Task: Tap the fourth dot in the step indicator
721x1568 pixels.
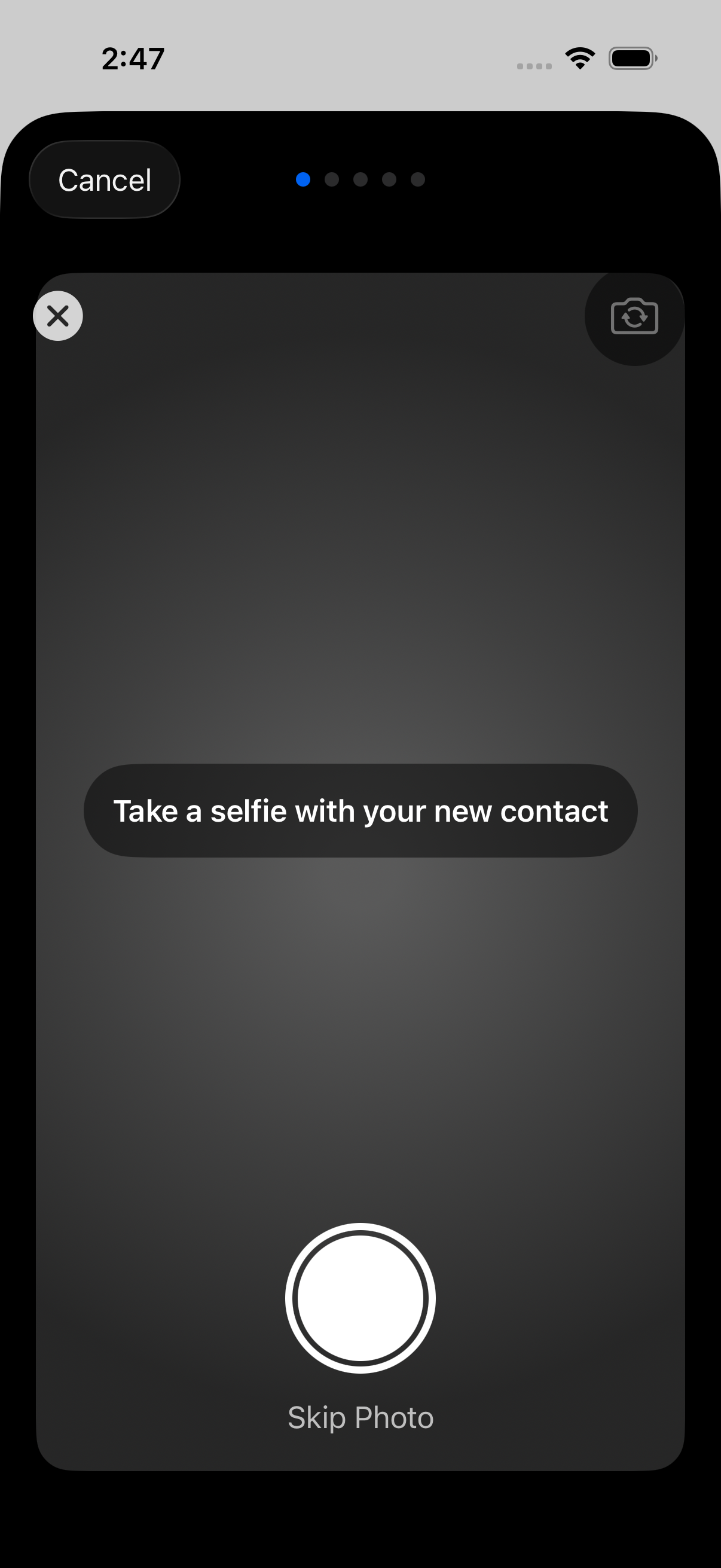Action: click(x=389, y=179)
